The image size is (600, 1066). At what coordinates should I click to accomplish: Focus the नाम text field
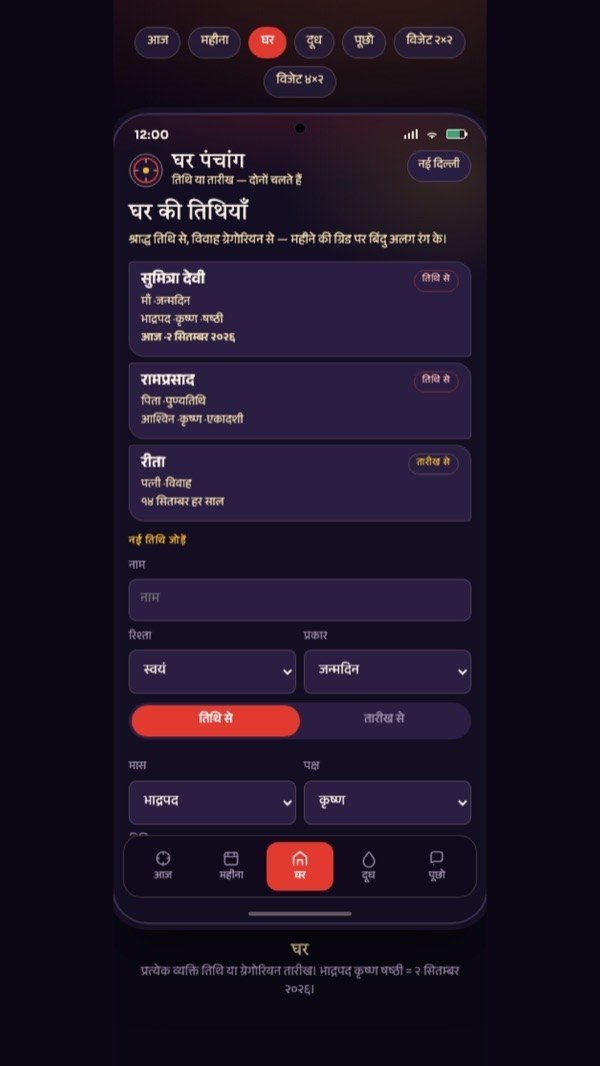coord(300,600)
